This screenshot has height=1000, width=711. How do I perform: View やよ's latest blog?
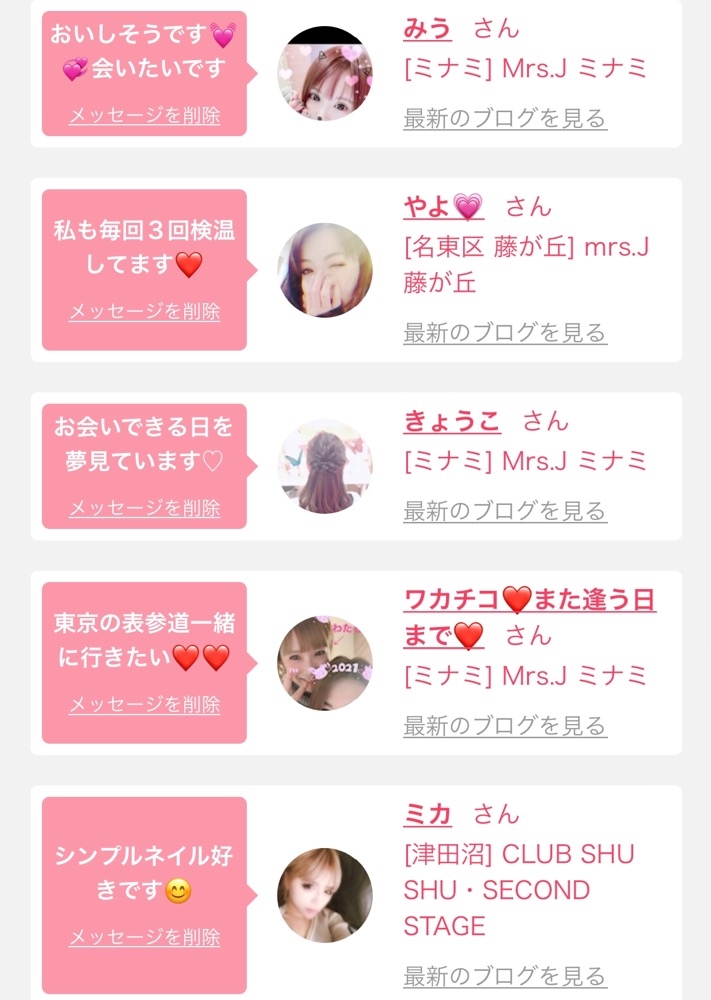tap(505, 332)
